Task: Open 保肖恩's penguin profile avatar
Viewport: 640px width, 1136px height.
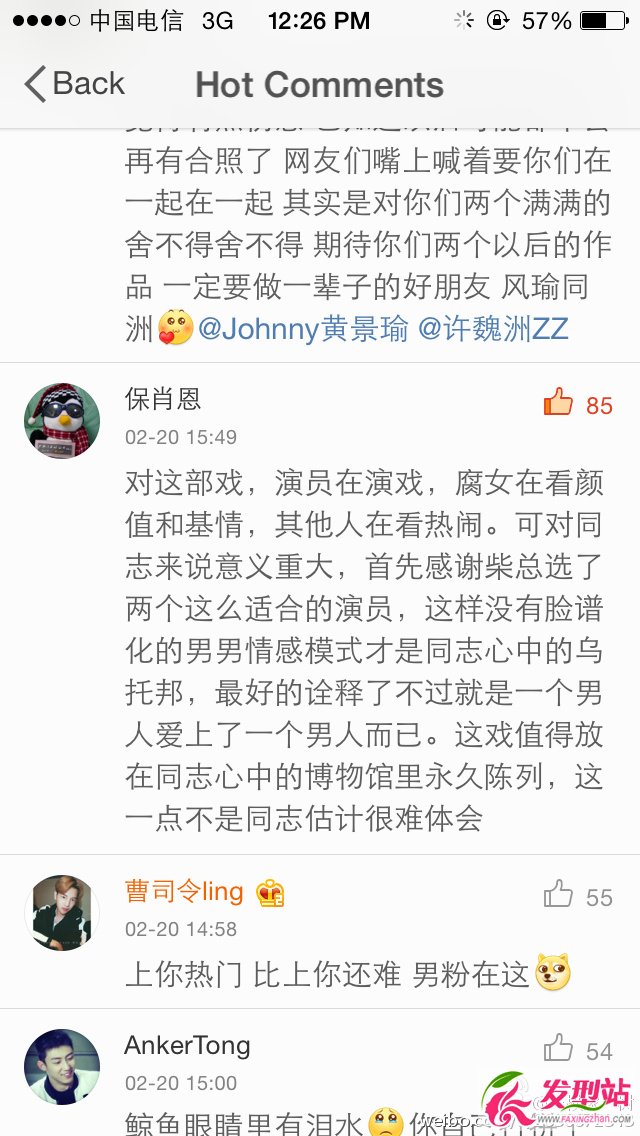Action: coord(62,420)
